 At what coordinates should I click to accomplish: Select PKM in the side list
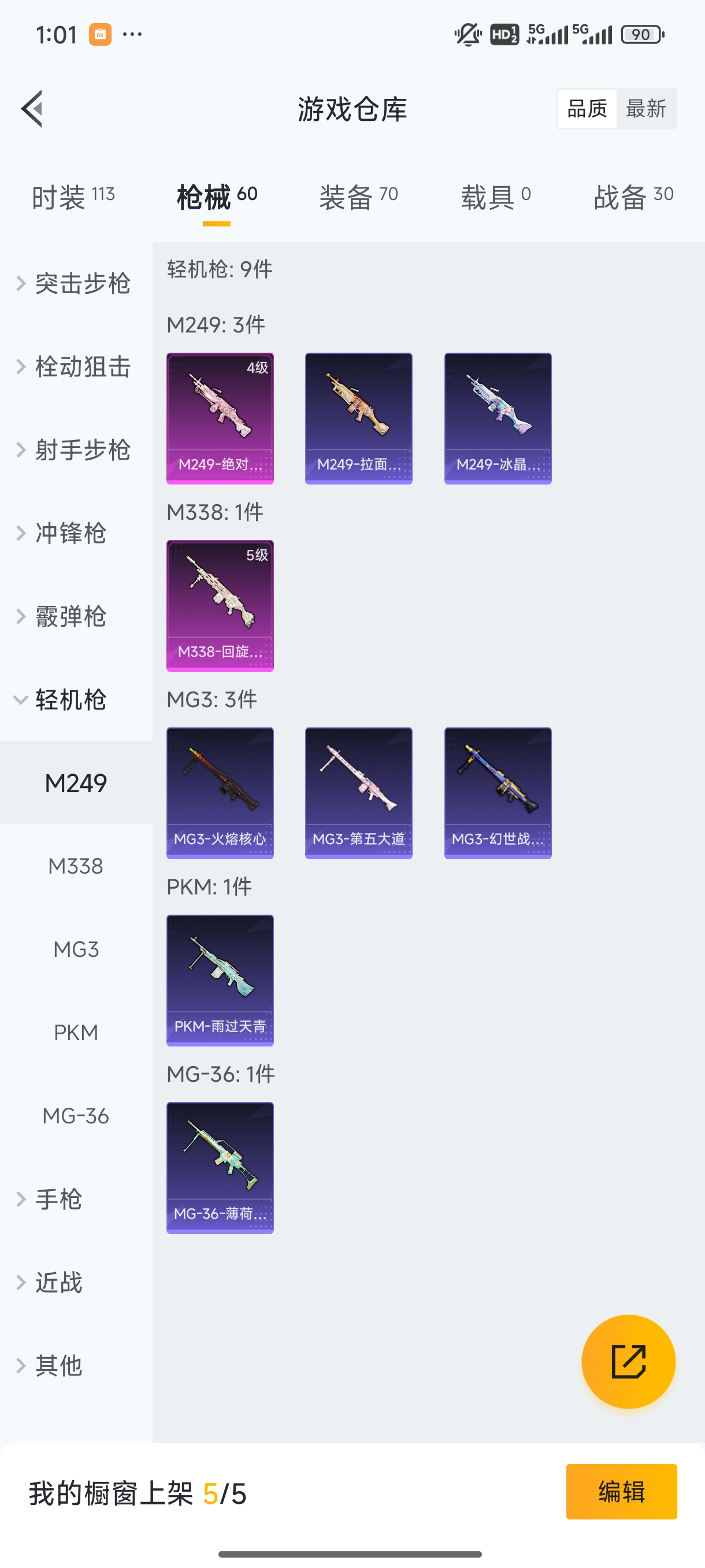(x=76, y=1033)
